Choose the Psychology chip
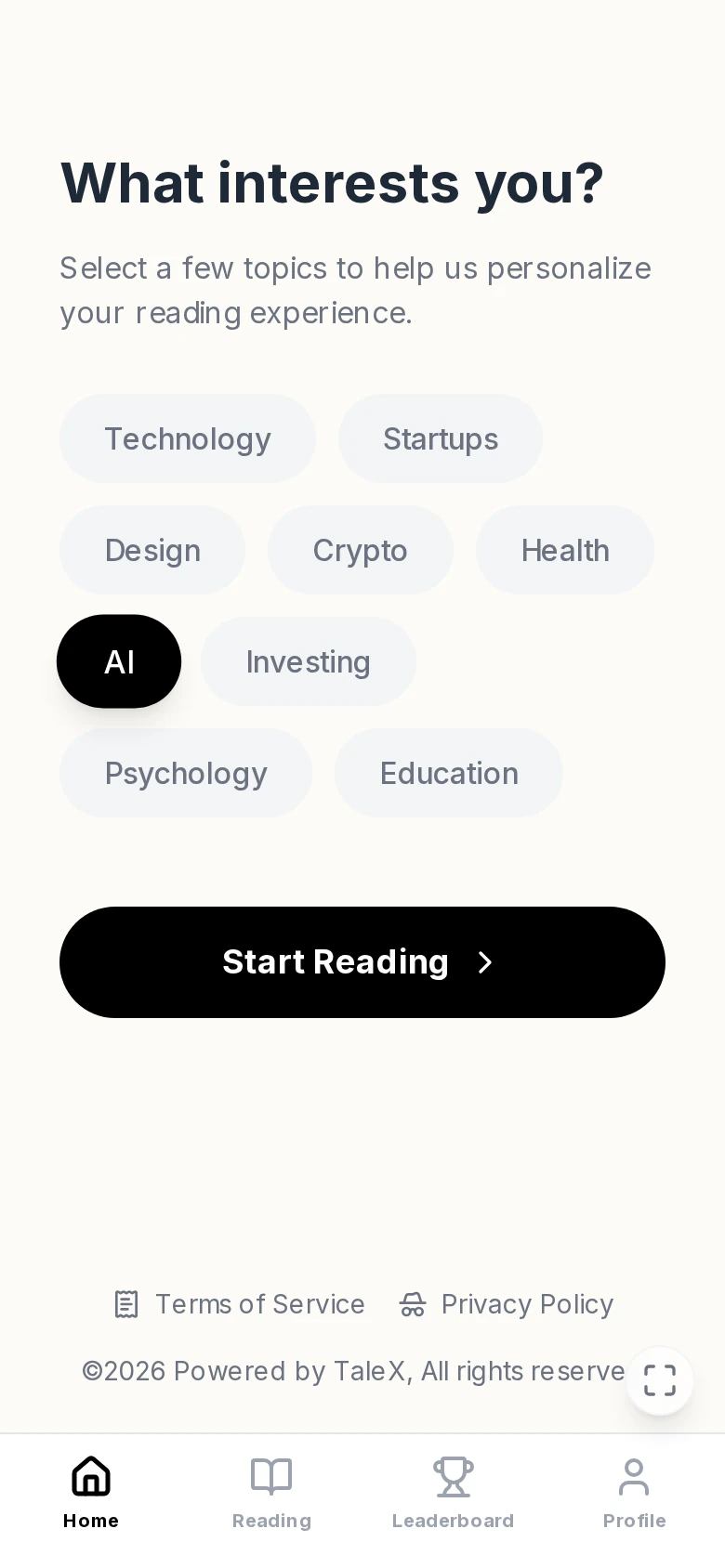Screen dimensions: 725x1568 (x=186, y=773)
